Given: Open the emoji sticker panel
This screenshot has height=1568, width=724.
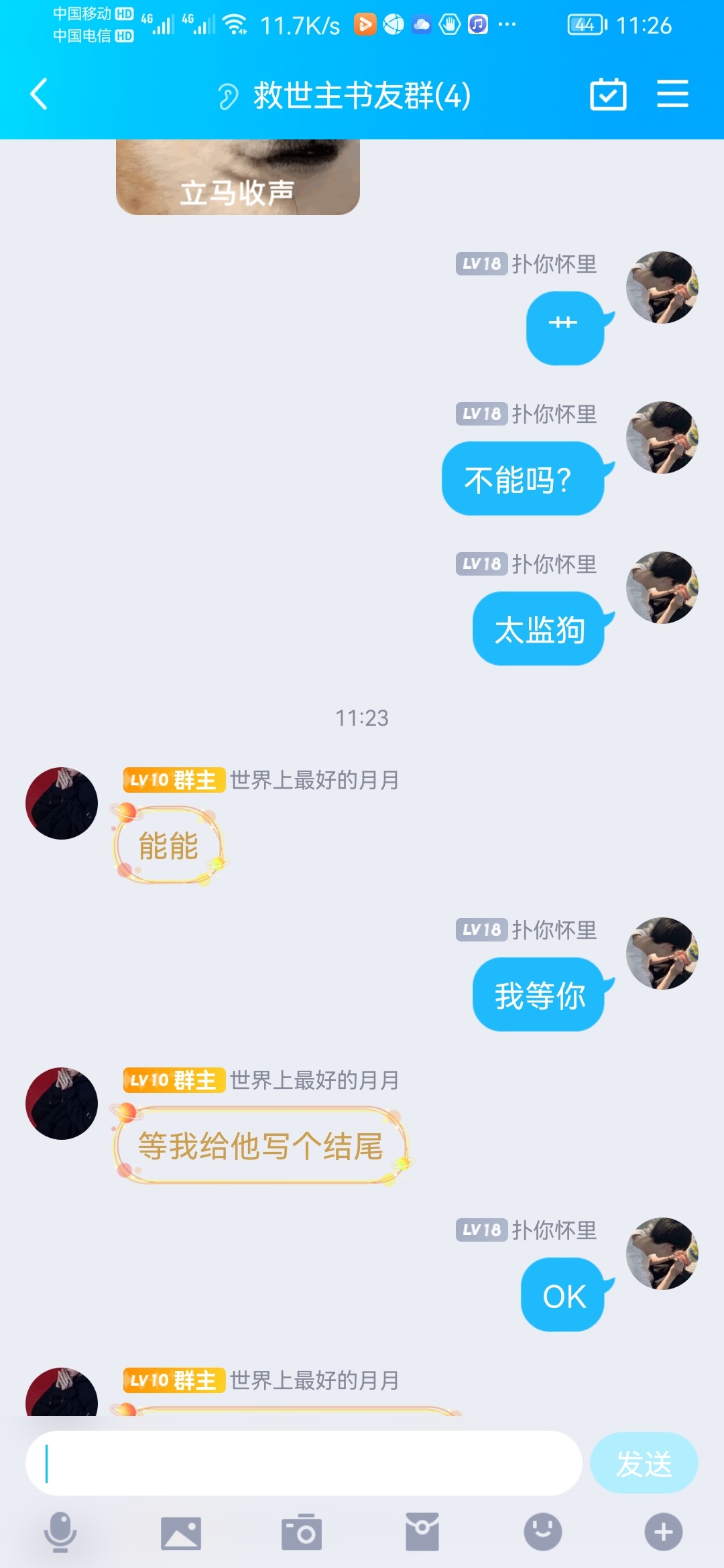Looking at the screenshot, I should pos(542,1532).
